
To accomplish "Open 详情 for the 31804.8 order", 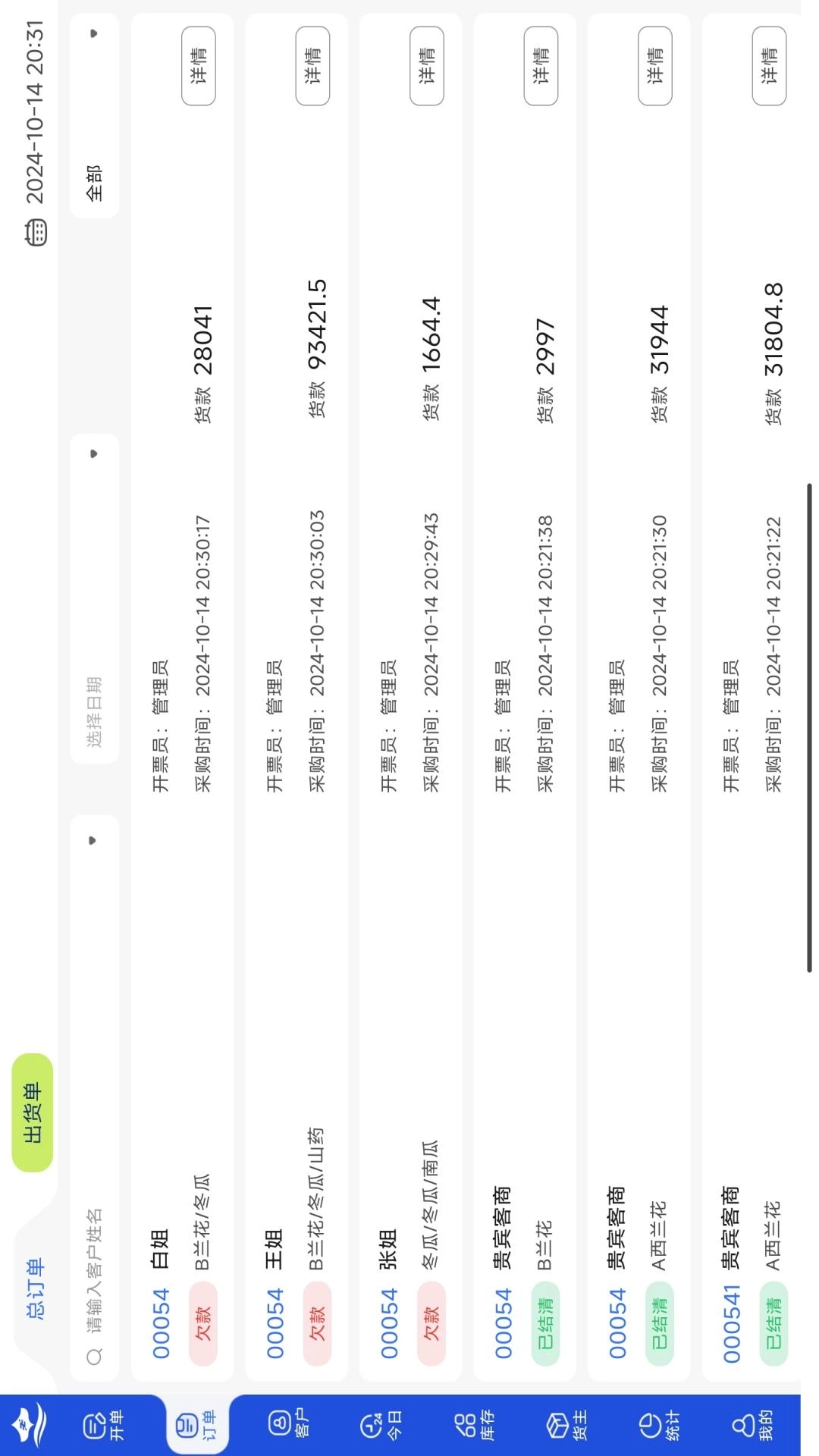I will pyautogui.click(x=769, y=65).
